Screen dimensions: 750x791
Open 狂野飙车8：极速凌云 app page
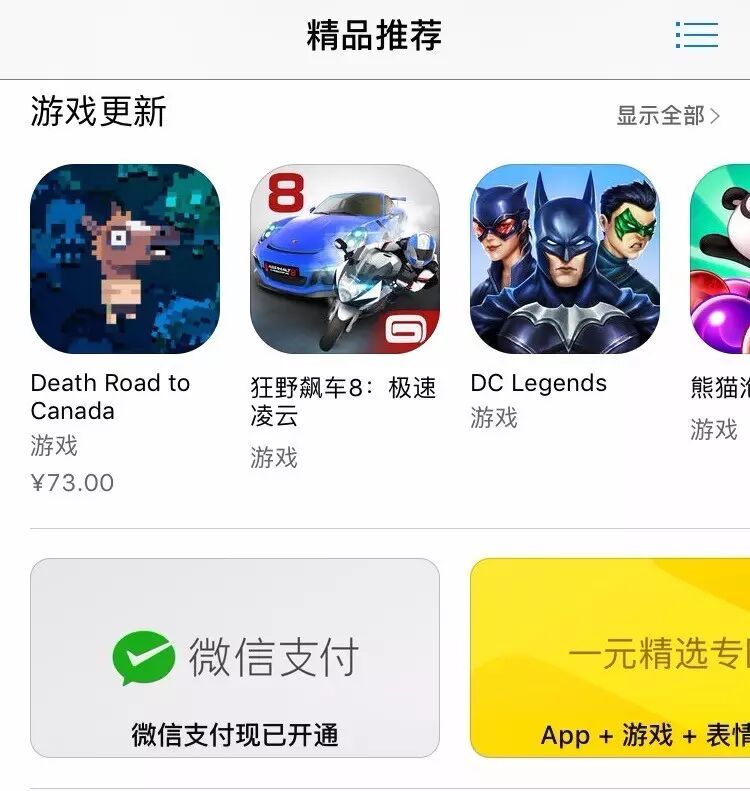click(345, 259)
